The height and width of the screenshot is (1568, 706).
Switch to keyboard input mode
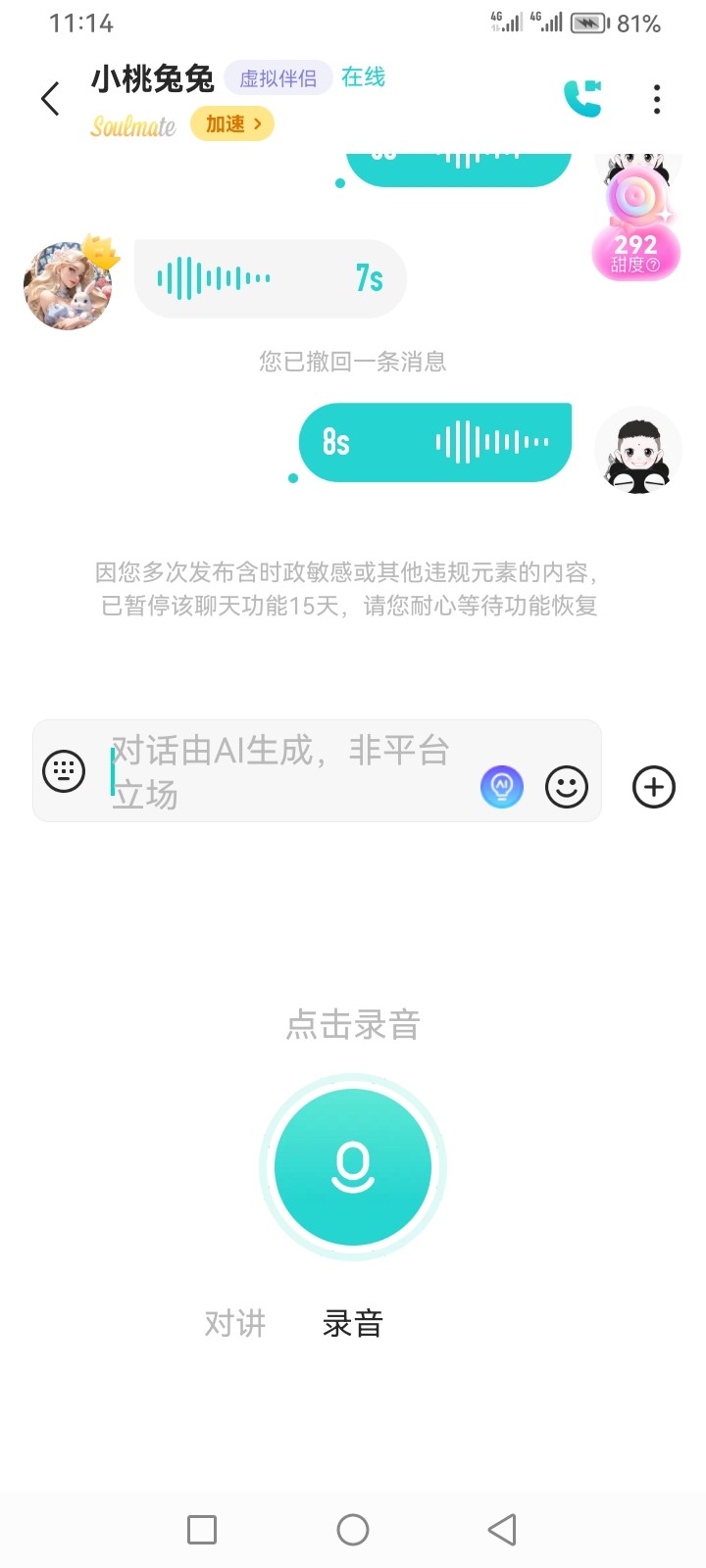tap(64, 771)
